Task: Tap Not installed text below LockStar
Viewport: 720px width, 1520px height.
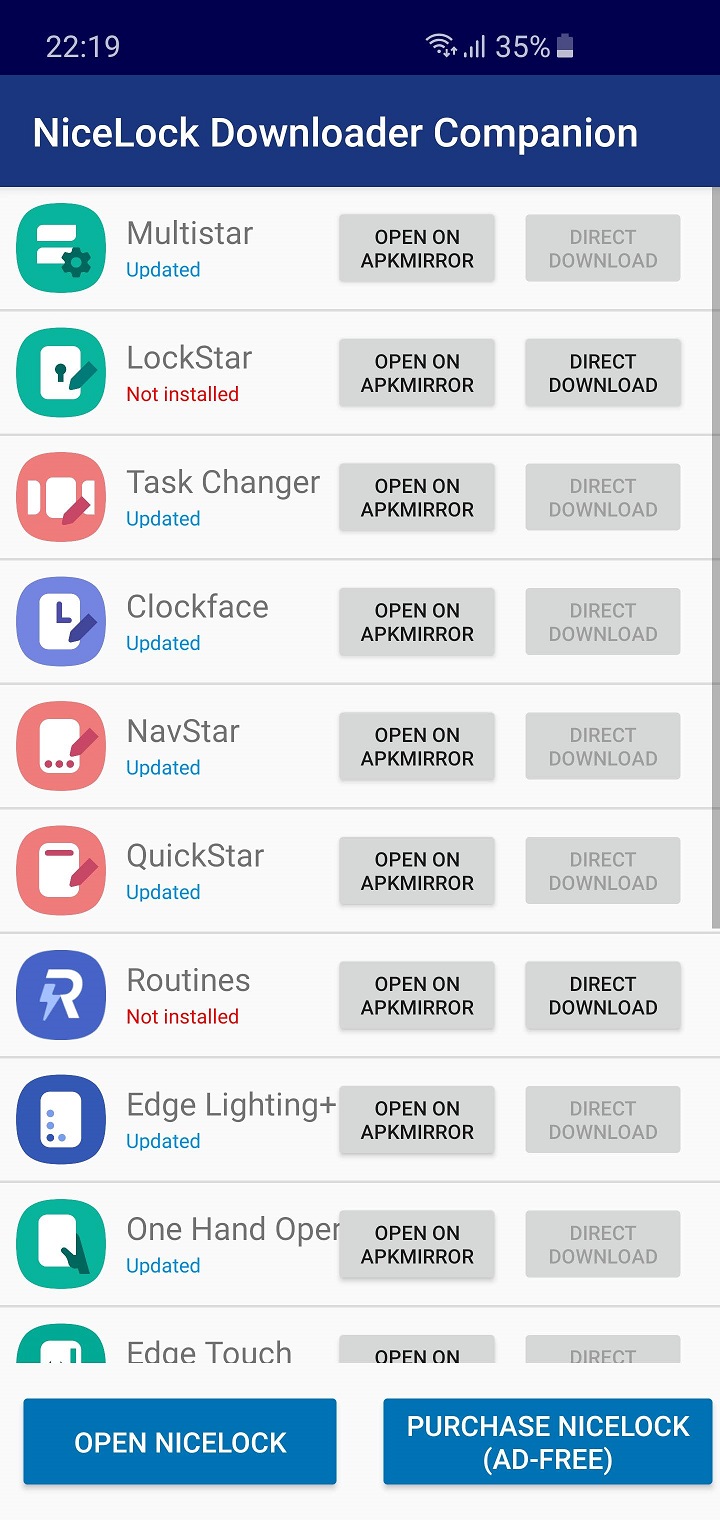Action: pos(182,394)
